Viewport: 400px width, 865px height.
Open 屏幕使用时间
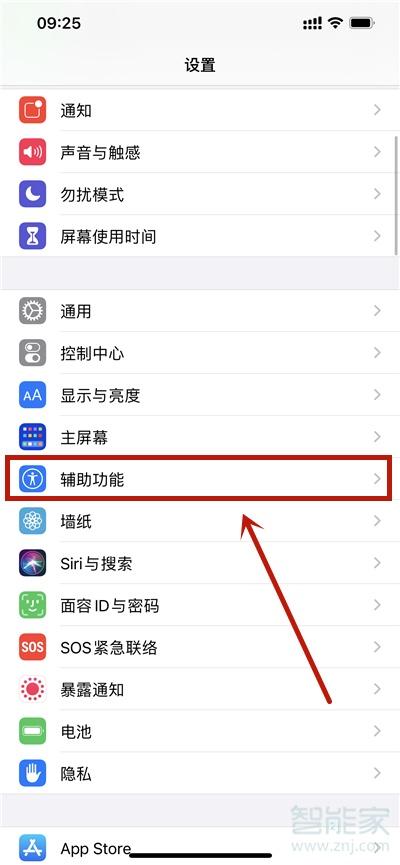[200, 236]
